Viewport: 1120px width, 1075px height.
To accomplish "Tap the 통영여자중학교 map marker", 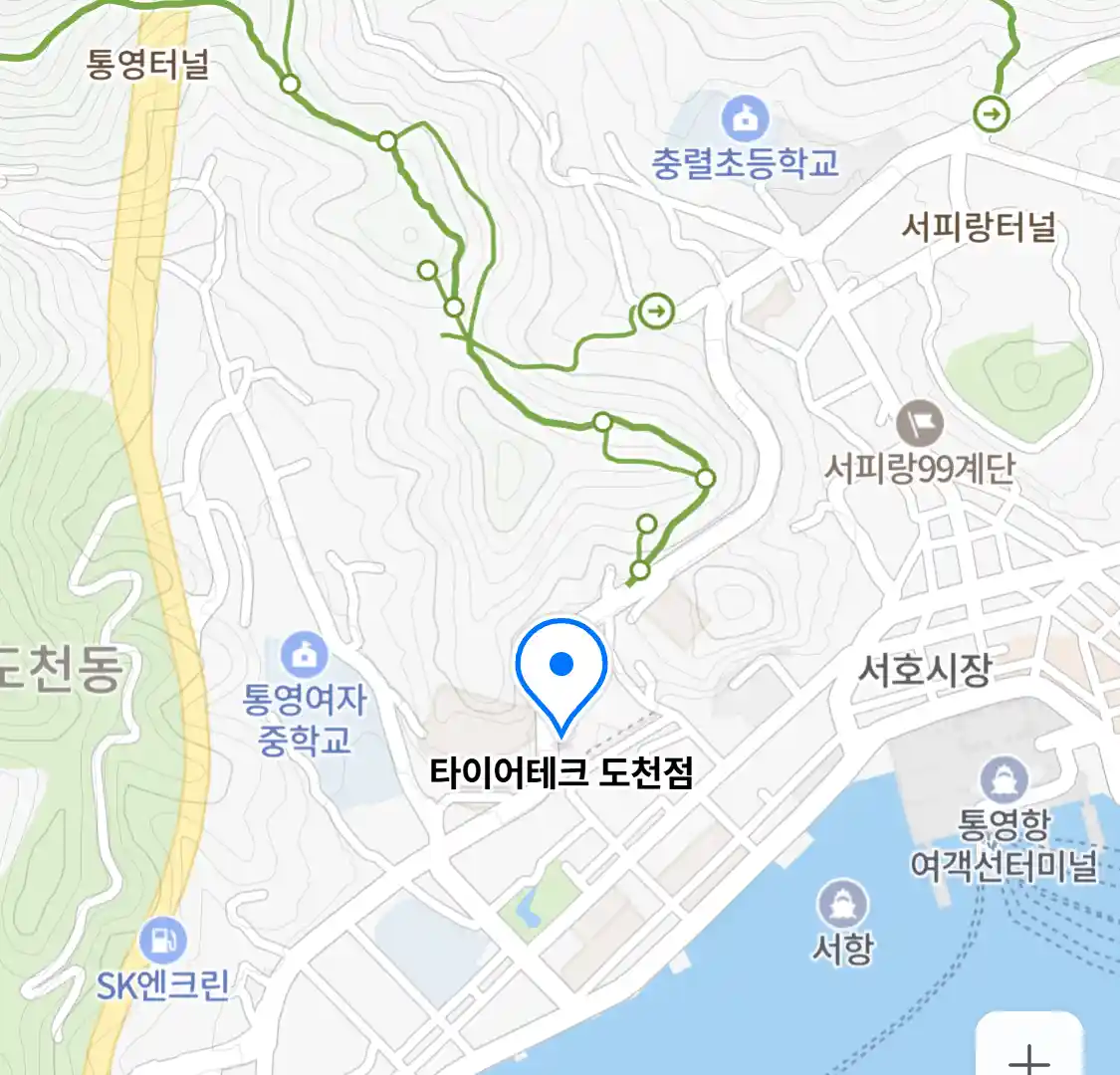I will [x=305, y=656].
